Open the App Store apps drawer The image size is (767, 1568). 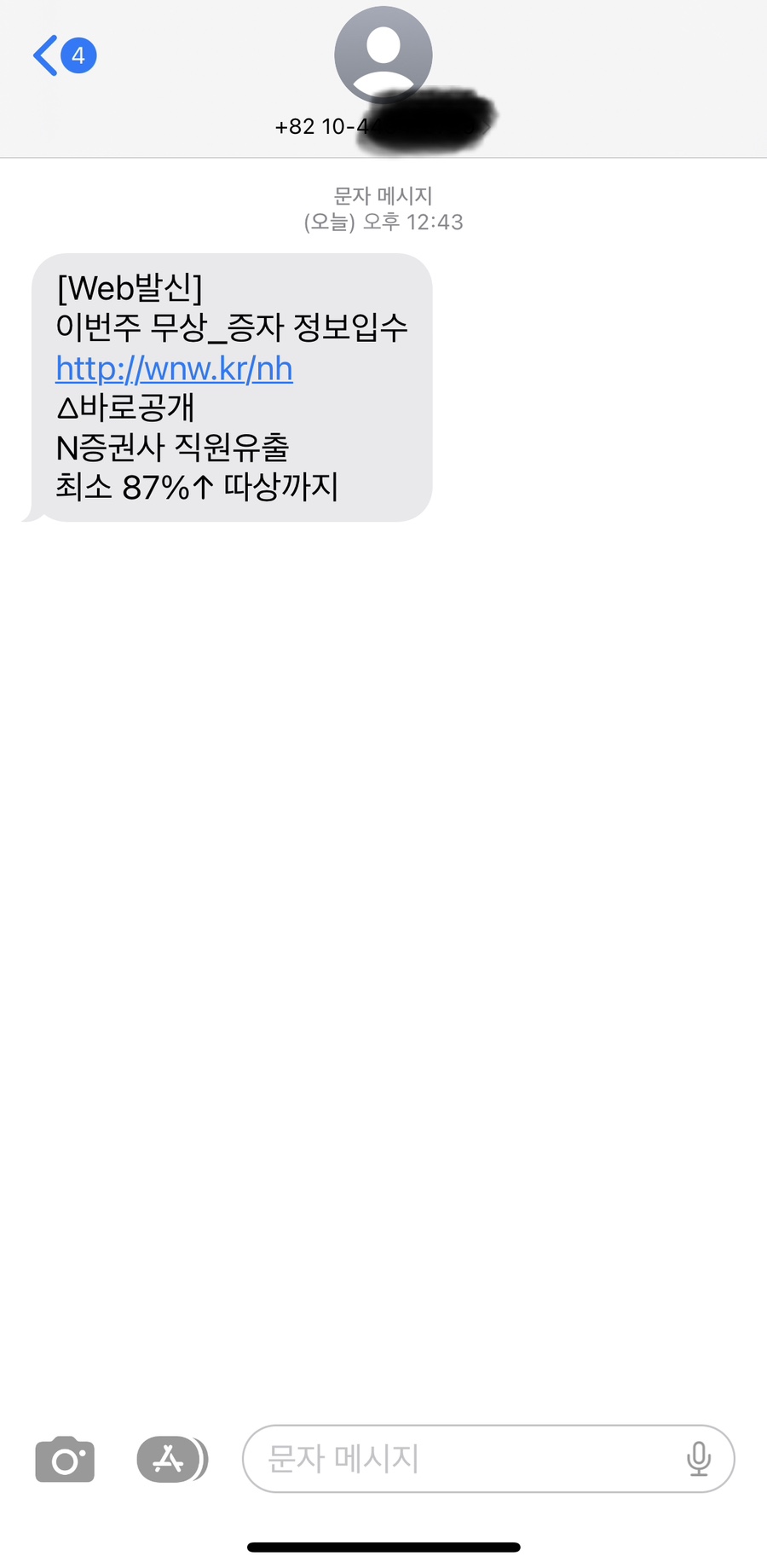[x=170, y=1459]
